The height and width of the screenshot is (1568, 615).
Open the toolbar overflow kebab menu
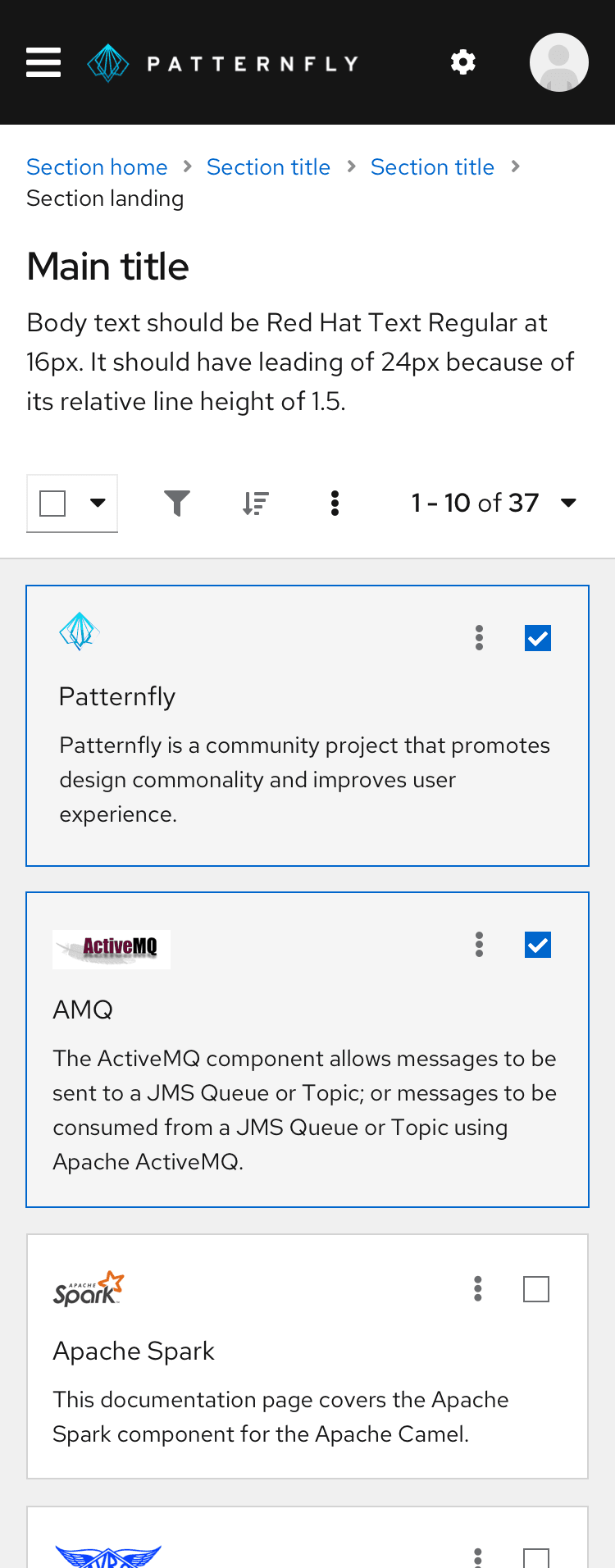tap(335, 503)
